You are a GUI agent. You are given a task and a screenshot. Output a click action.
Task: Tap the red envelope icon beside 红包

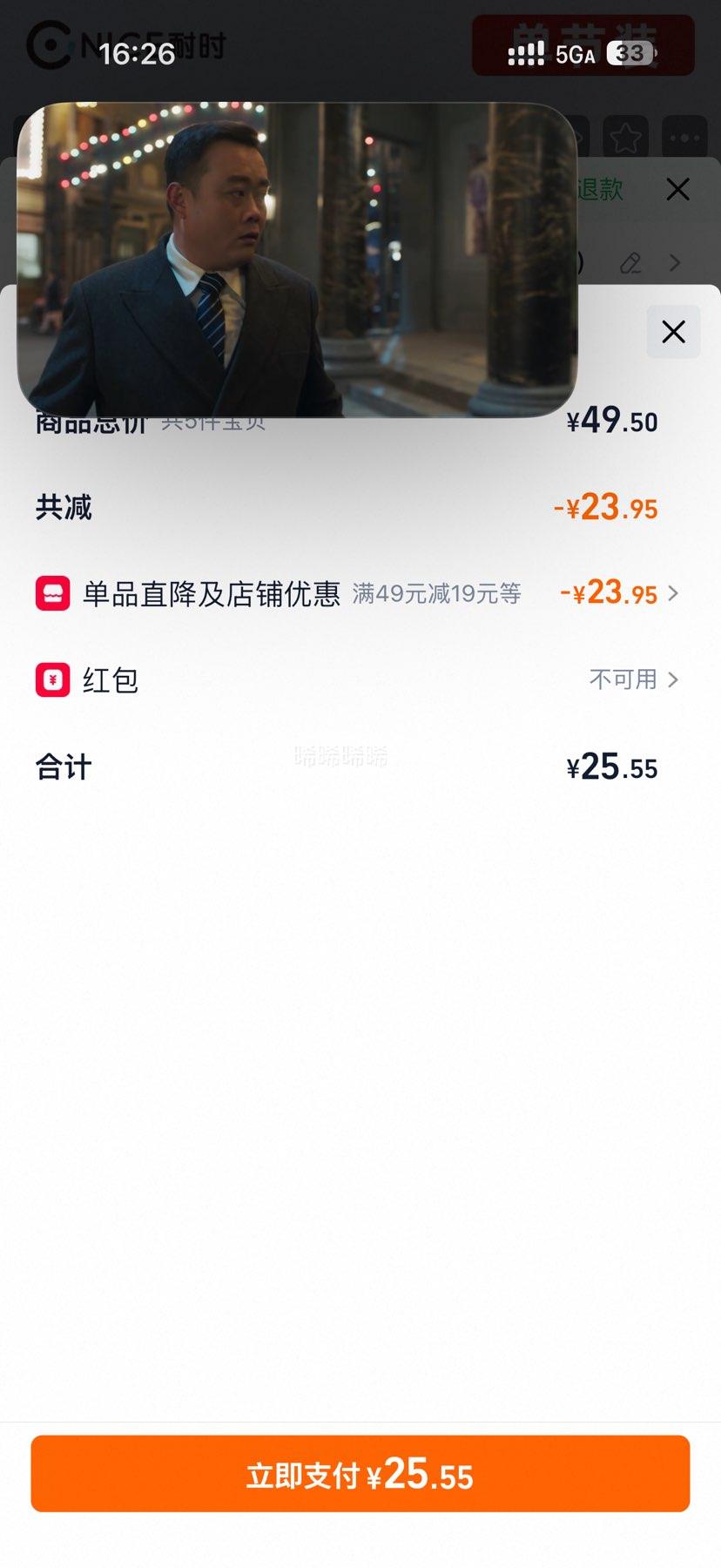click(x=52, y=679)
